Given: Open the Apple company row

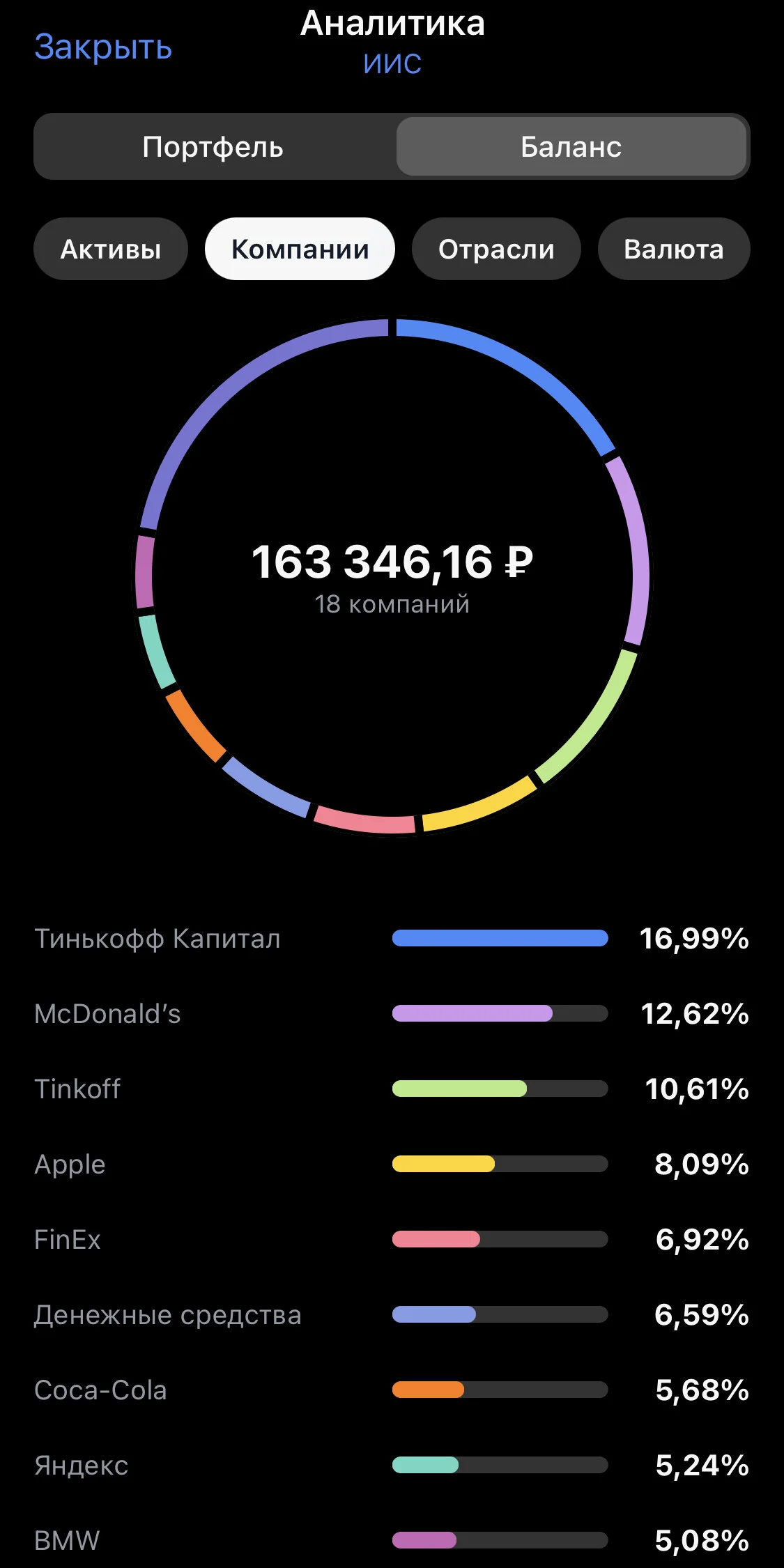Looking at the screenshot, I should [392, 1164].
